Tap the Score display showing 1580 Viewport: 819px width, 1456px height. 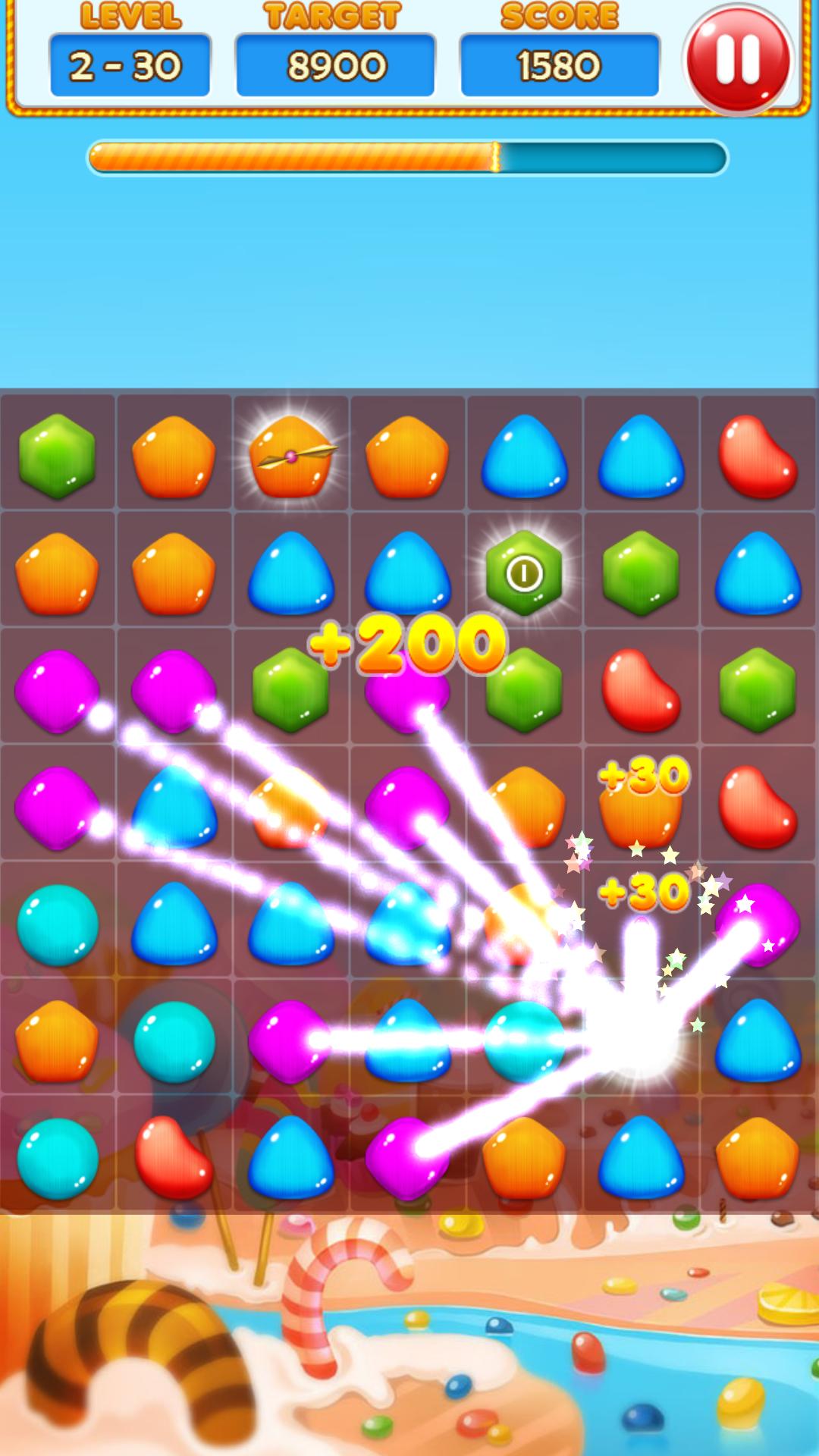pyautogui.click(x=559, y=64)
